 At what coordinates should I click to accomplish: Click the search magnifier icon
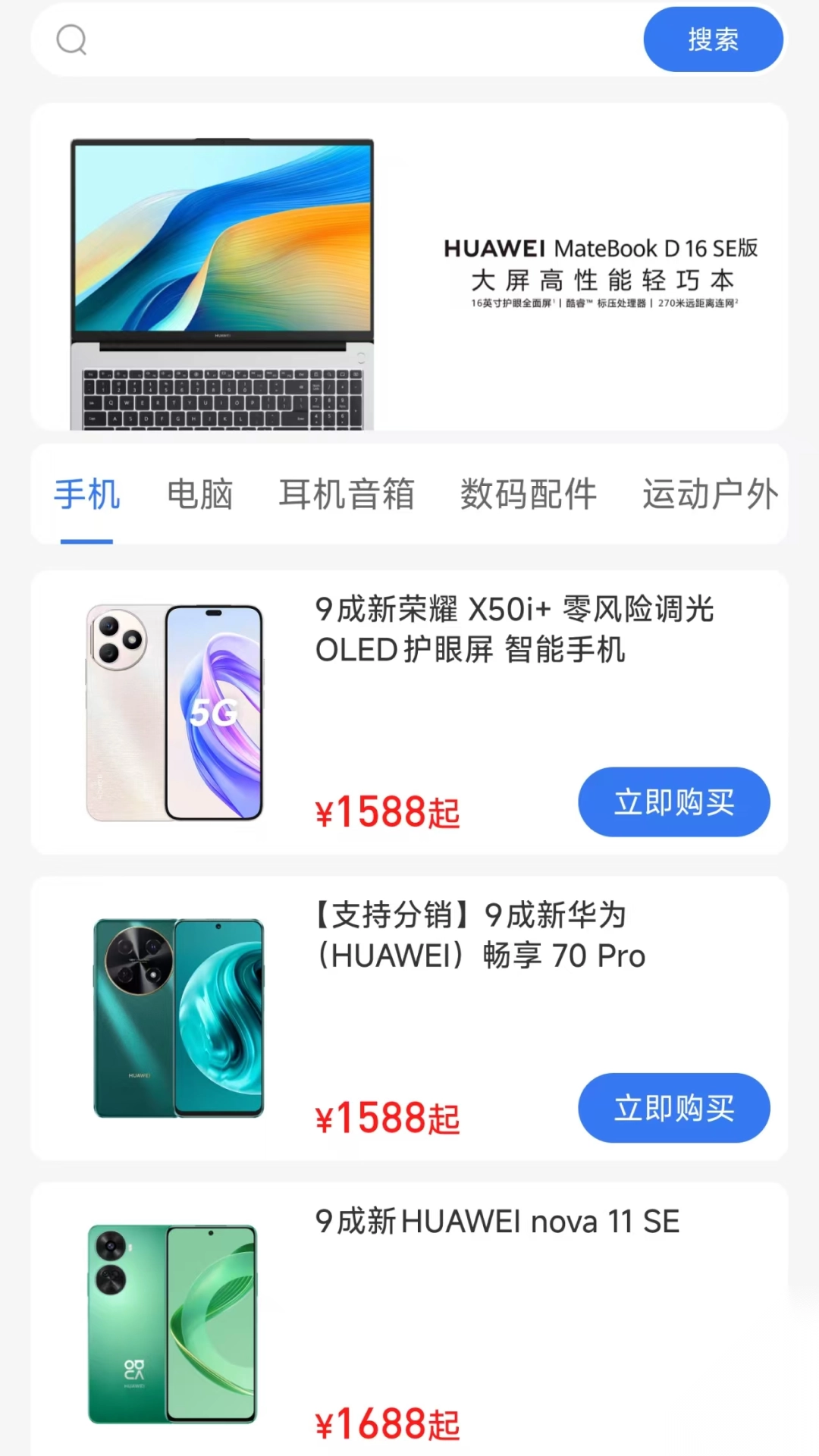coord(72,39)
